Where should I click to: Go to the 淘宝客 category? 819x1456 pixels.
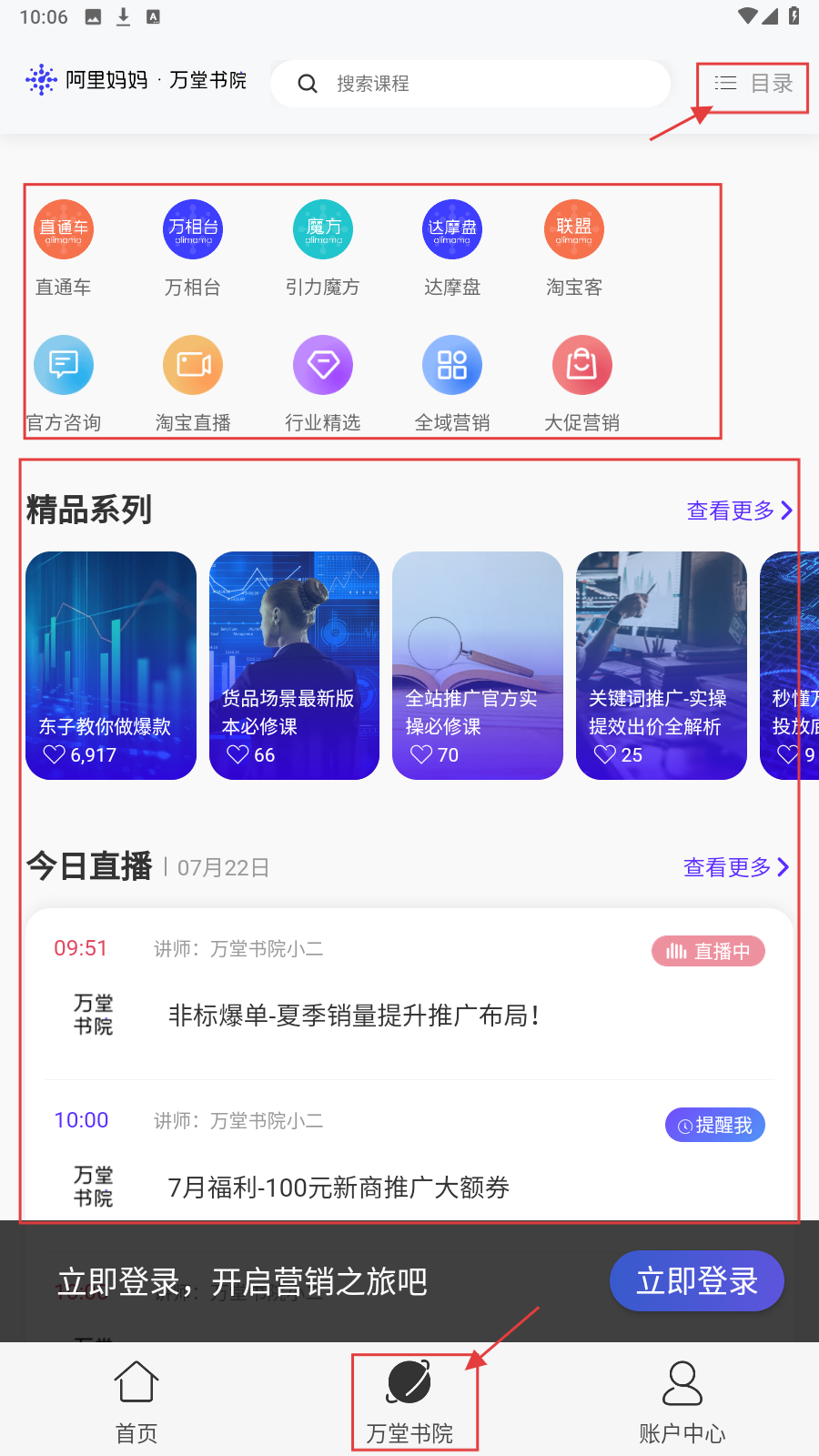click(574, 248)
